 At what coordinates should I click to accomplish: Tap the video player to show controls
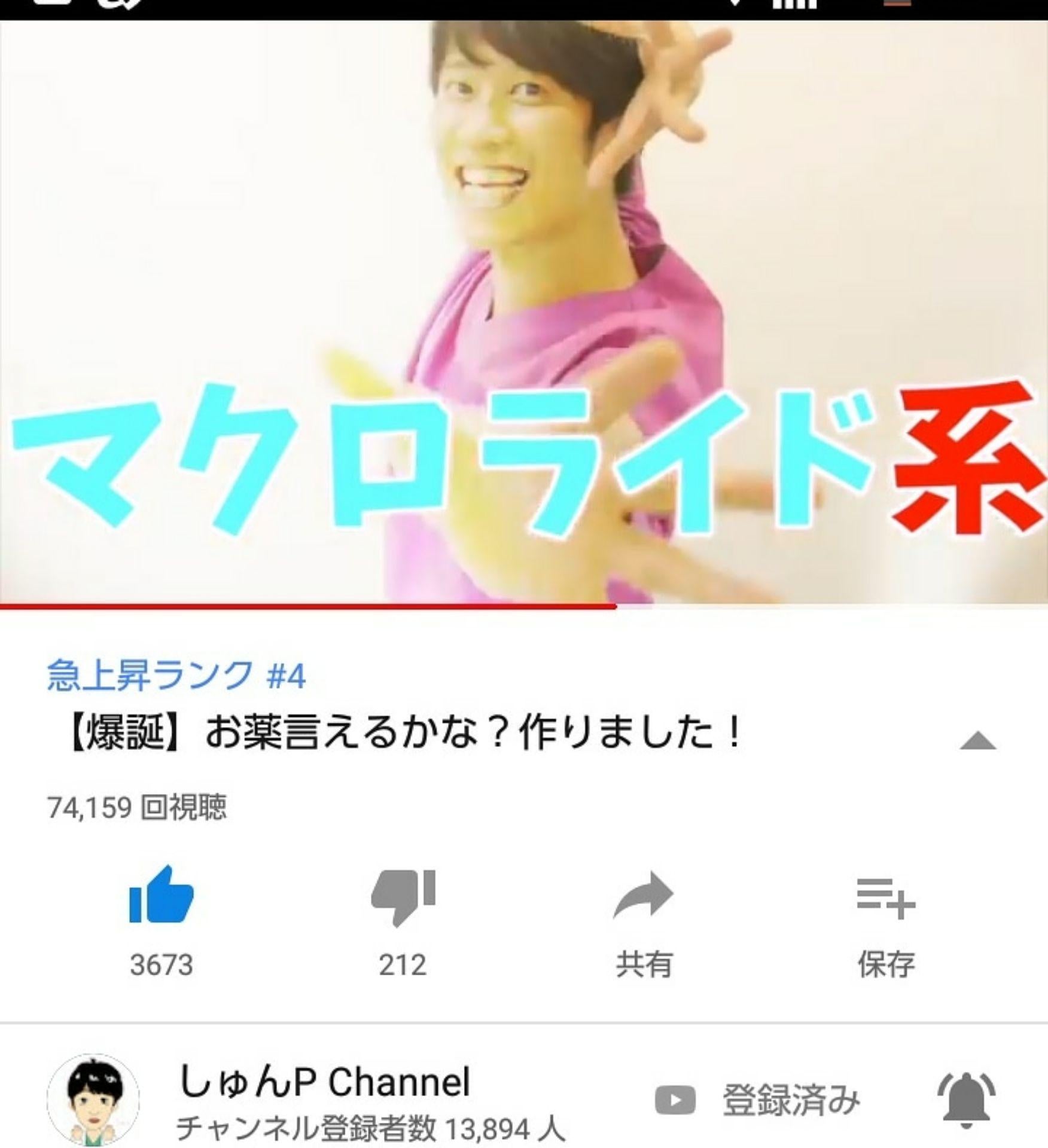524,311
